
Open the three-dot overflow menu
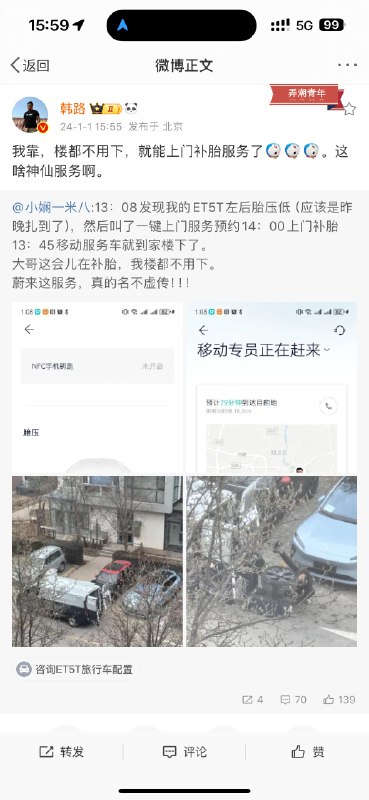(347, 65)
